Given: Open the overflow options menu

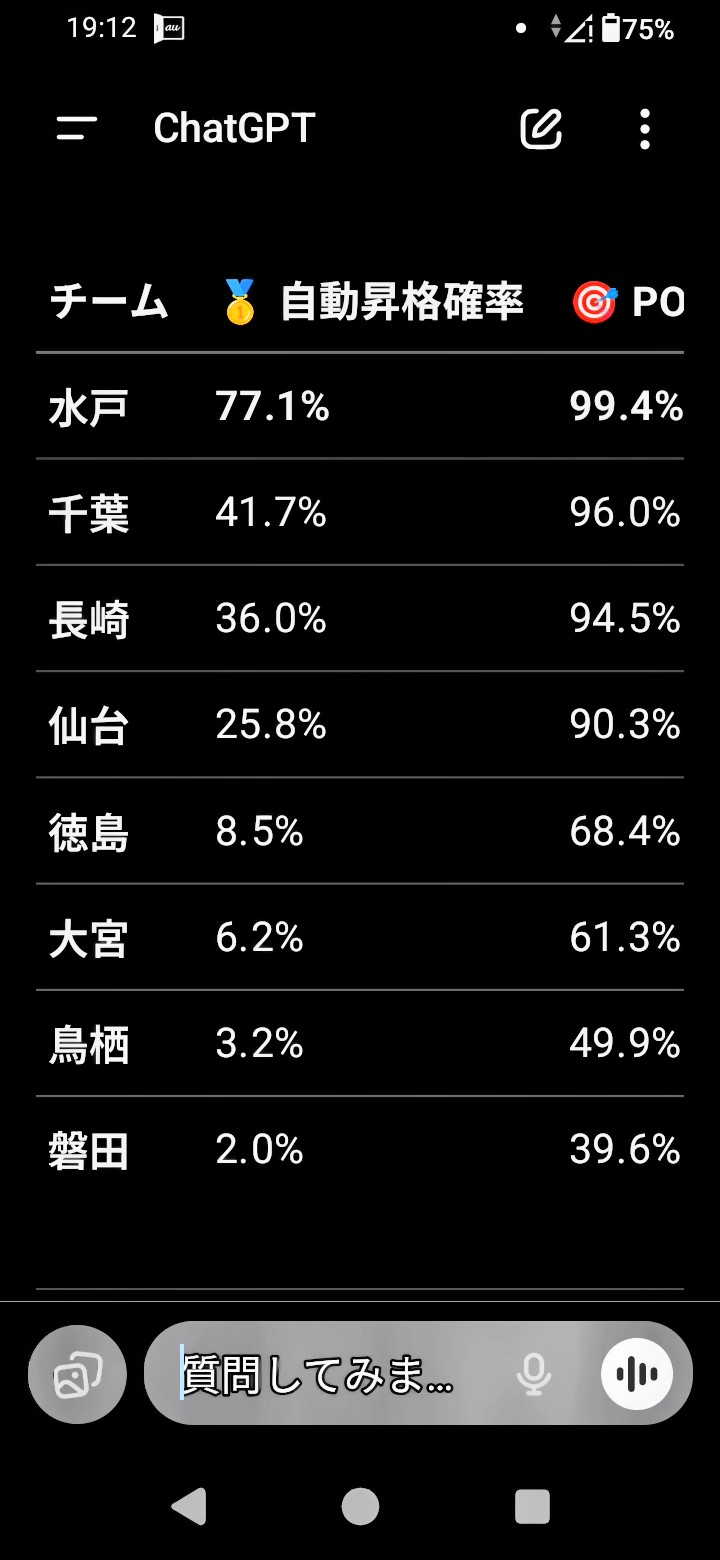Looking at the screenshot, I should (645, 128).
